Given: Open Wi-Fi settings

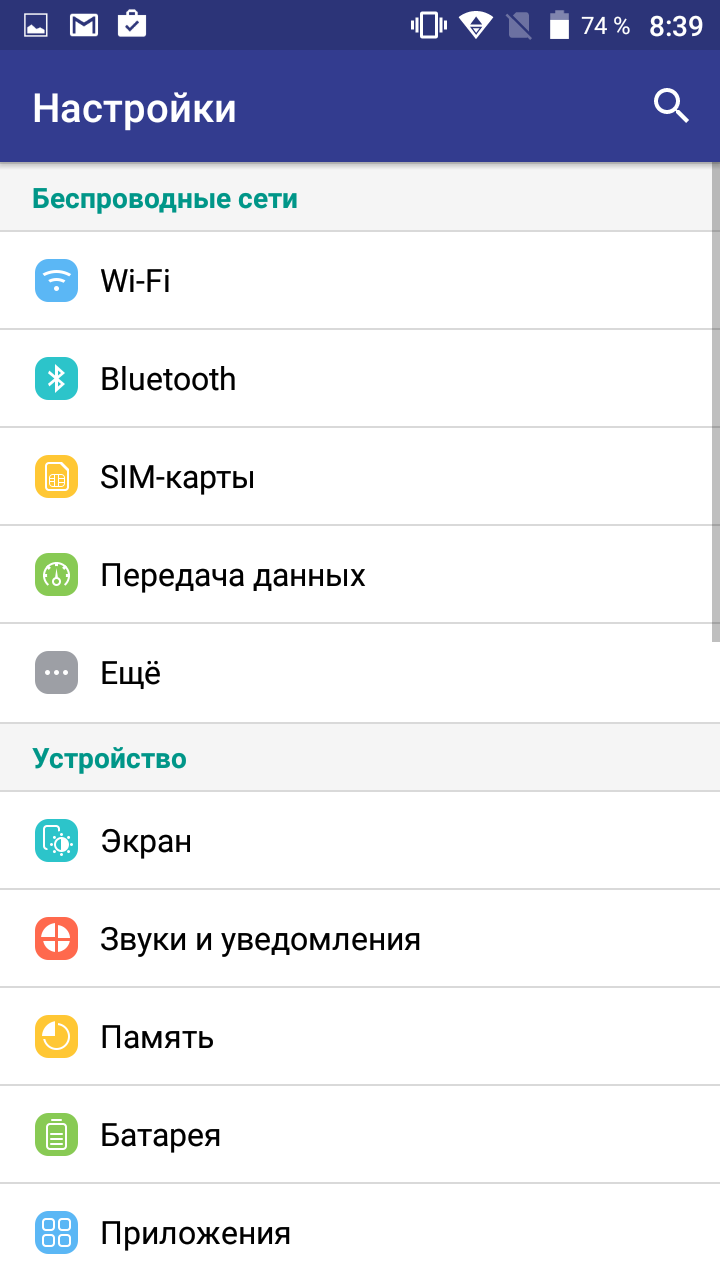Looking at the screenshot, I should point(360,281).
